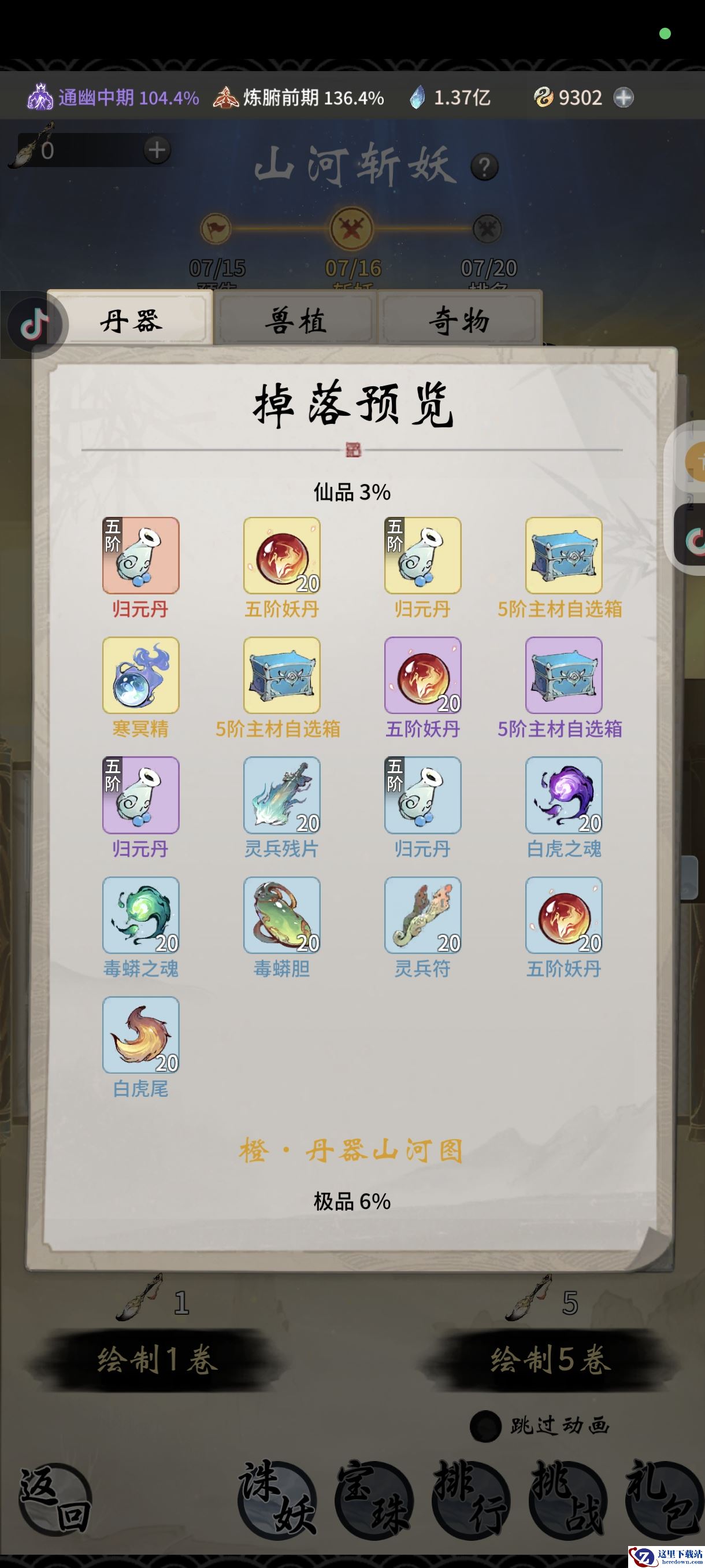Switch to the 丹器 tab

click(x=130, y=321)
